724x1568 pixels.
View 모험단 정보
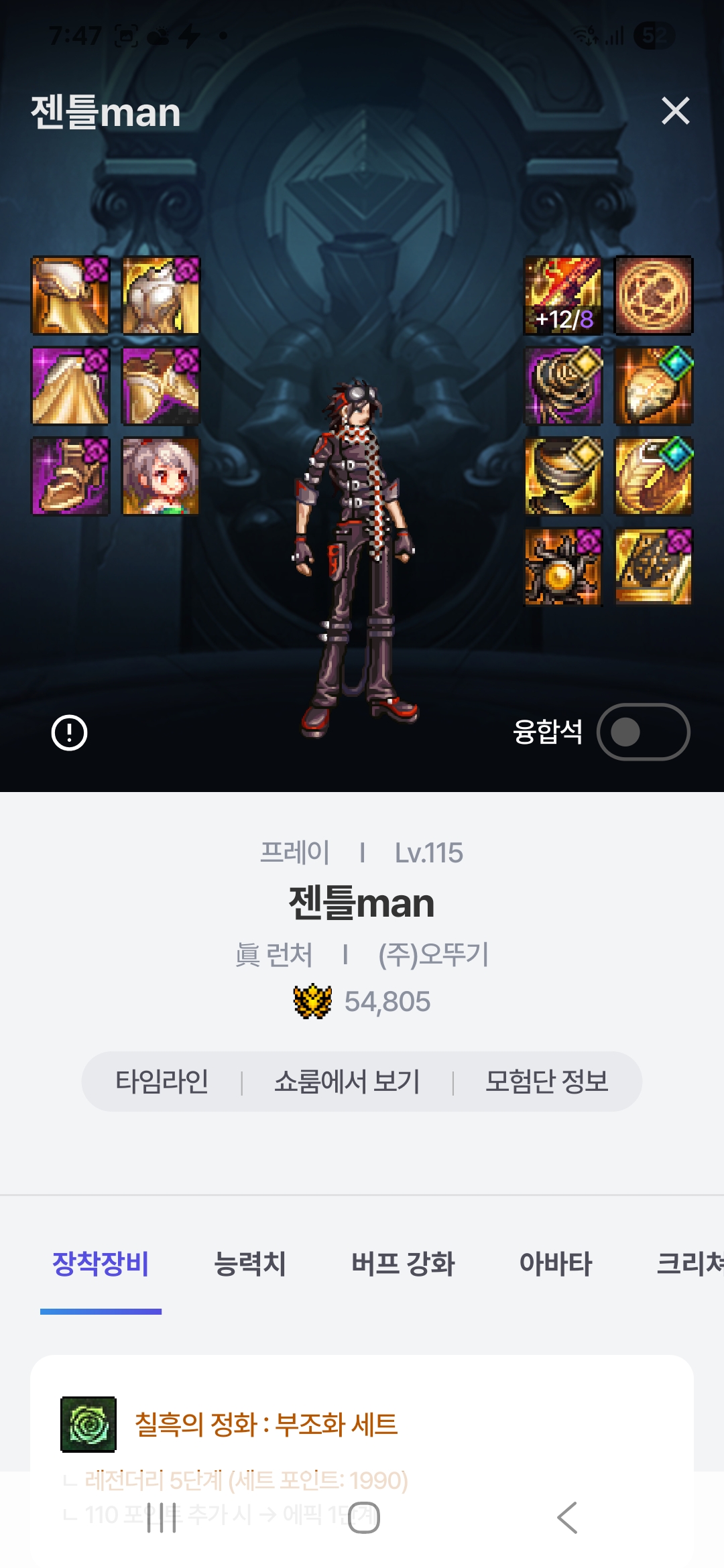[x=546, y=1081]
